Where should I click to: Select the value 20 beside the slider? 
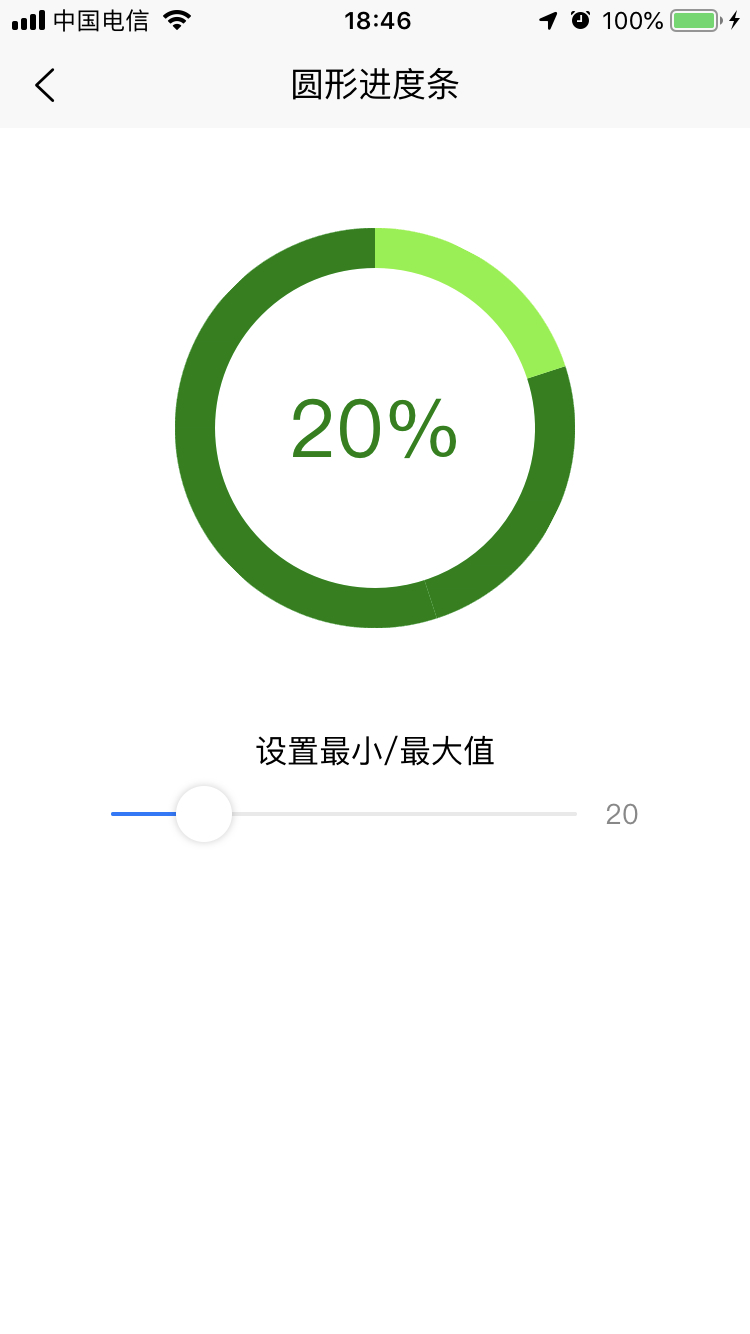623,814
